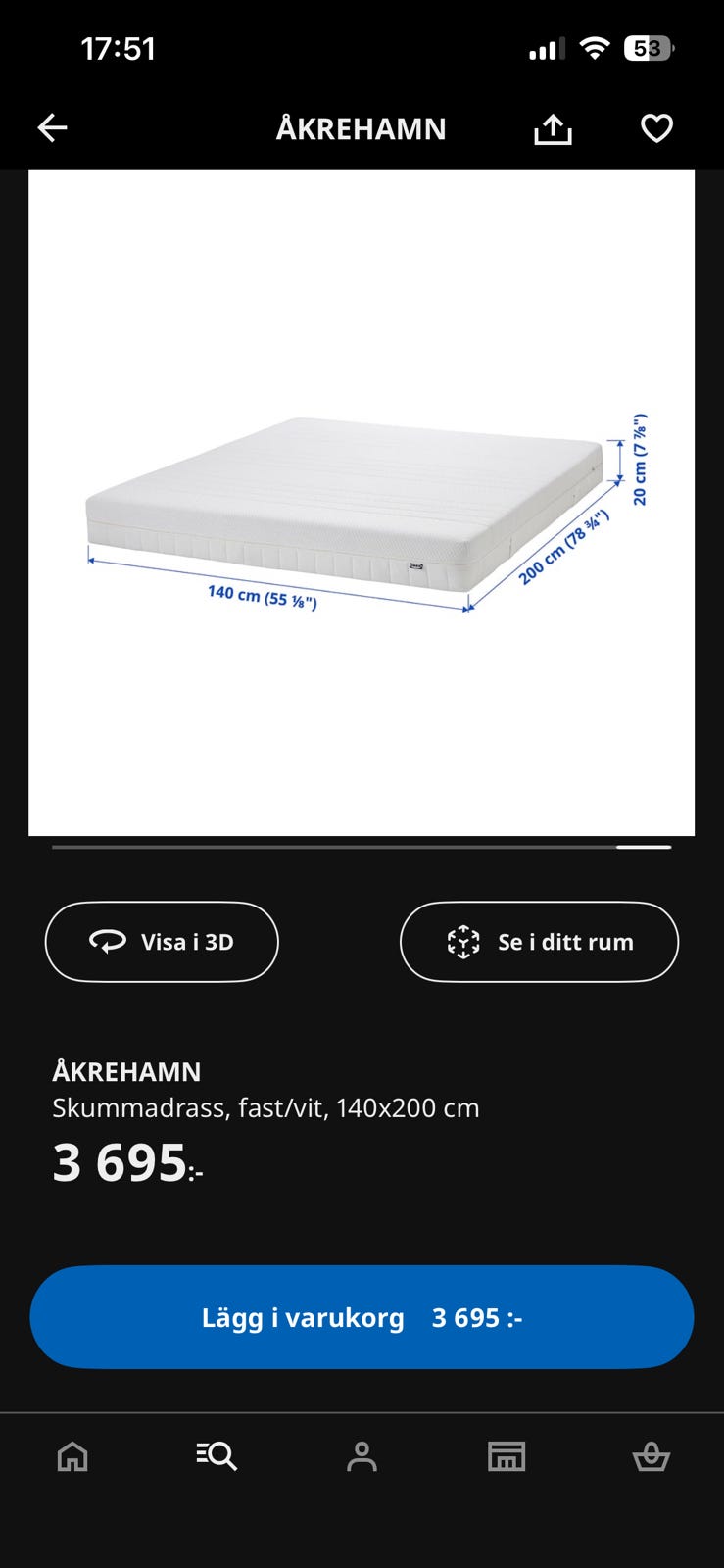Image resolution: width=724 pixels, height=1568 pixels.
Task: Select Se i ditt rum
Action: tap(539, 942)
